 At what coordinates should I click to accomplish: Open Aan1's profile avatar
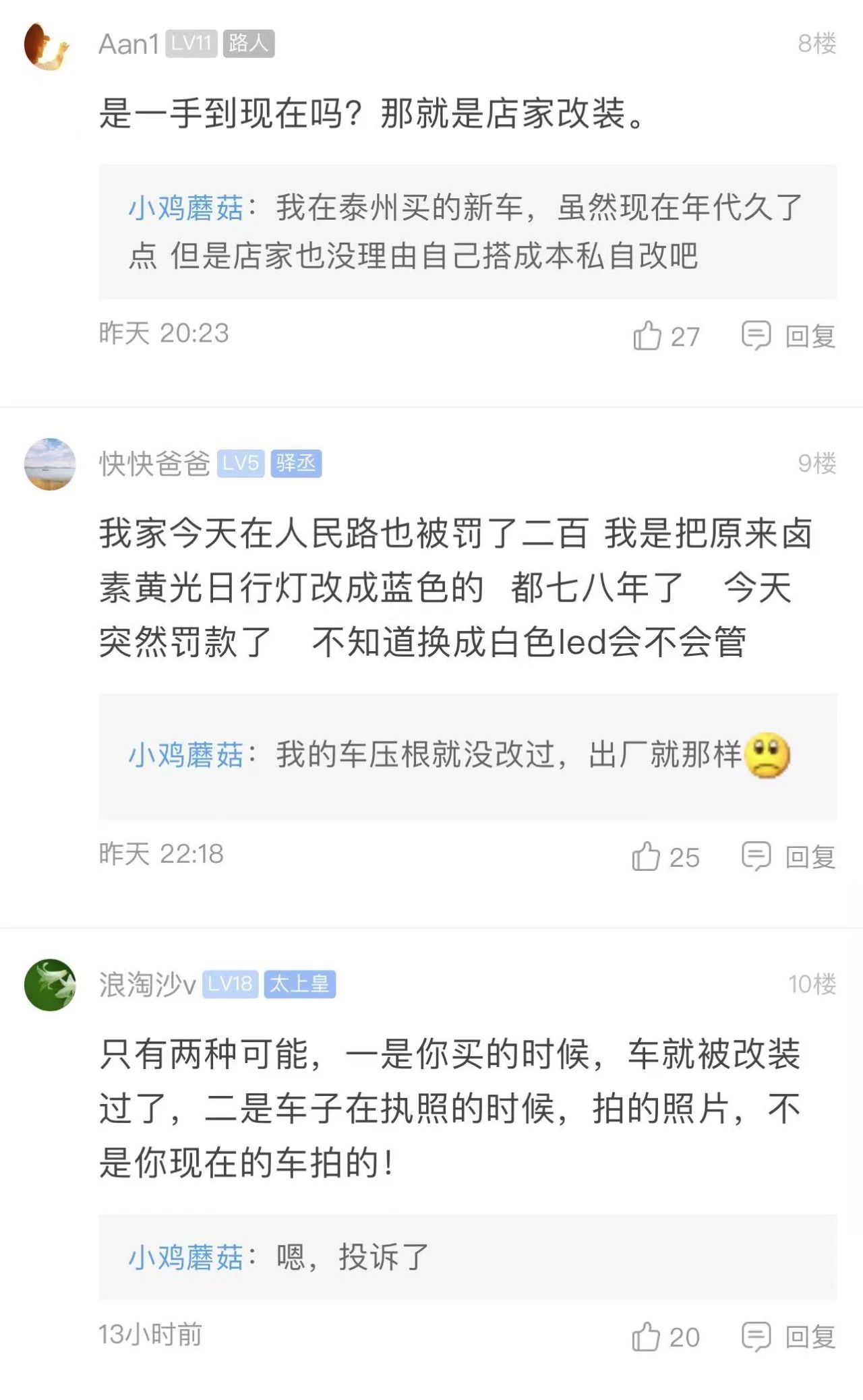pos(48,46)
